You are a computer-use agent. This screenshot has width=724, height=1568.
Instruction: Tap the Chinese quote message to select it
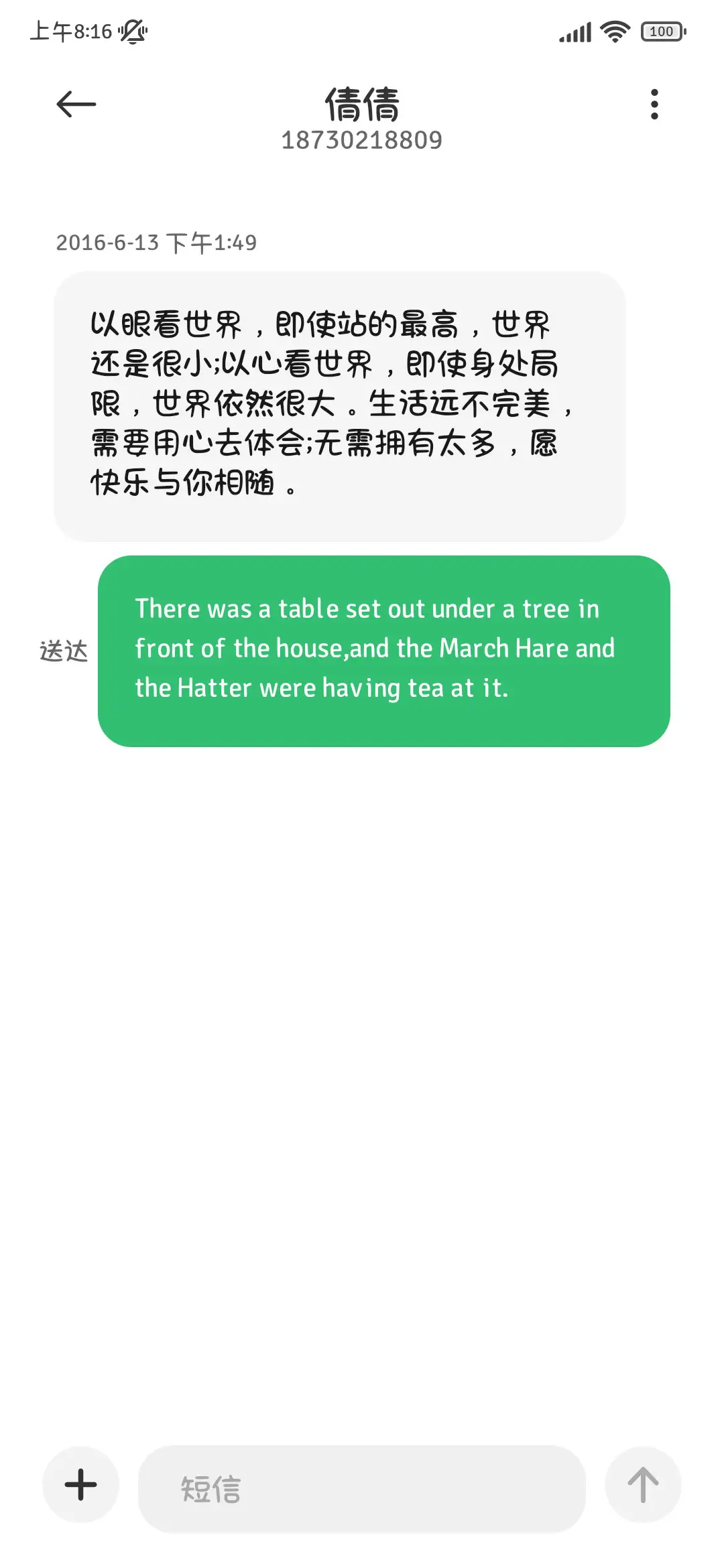point(339,402)
